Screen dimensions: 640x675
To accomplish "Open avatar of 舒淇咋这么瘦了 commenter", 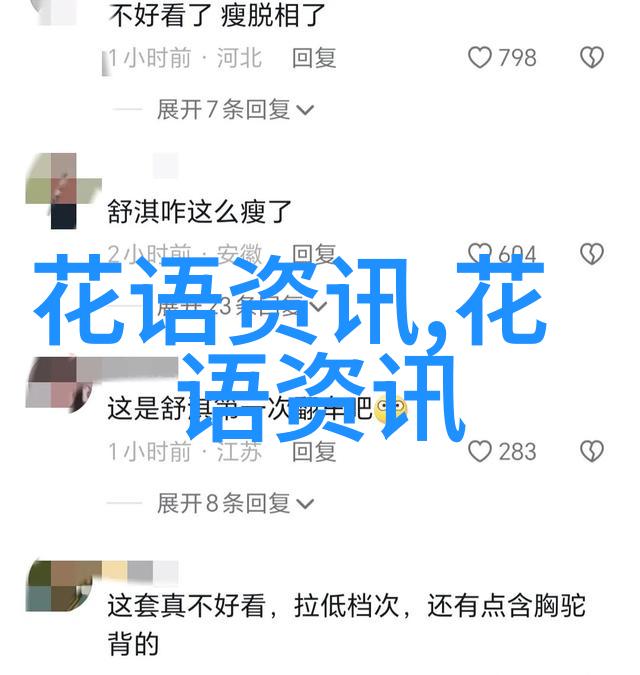I will (x=51, y=191).
